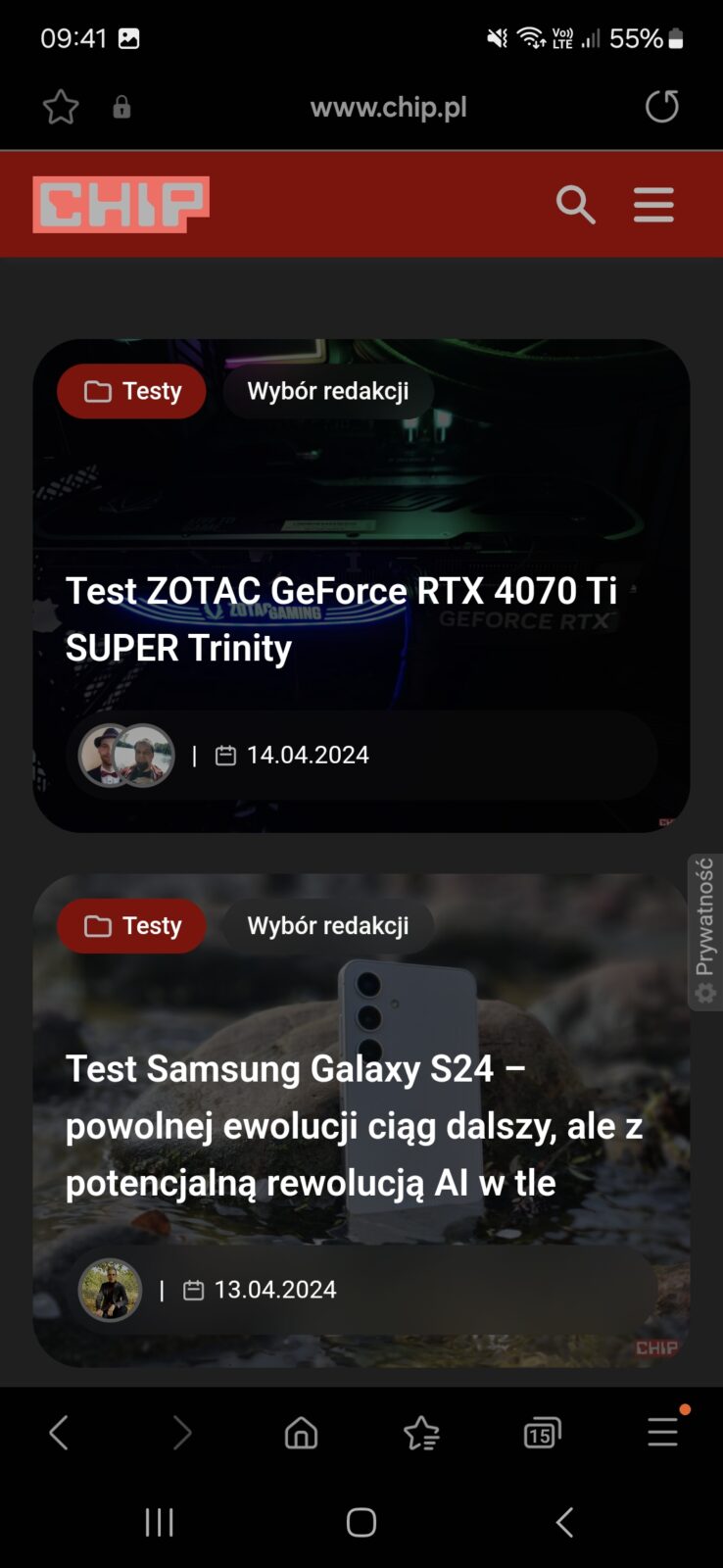Select Wybór redakcji chip on ZOTAC article
The height and width of the screenshot is (1568, 723).
point(327,391)
